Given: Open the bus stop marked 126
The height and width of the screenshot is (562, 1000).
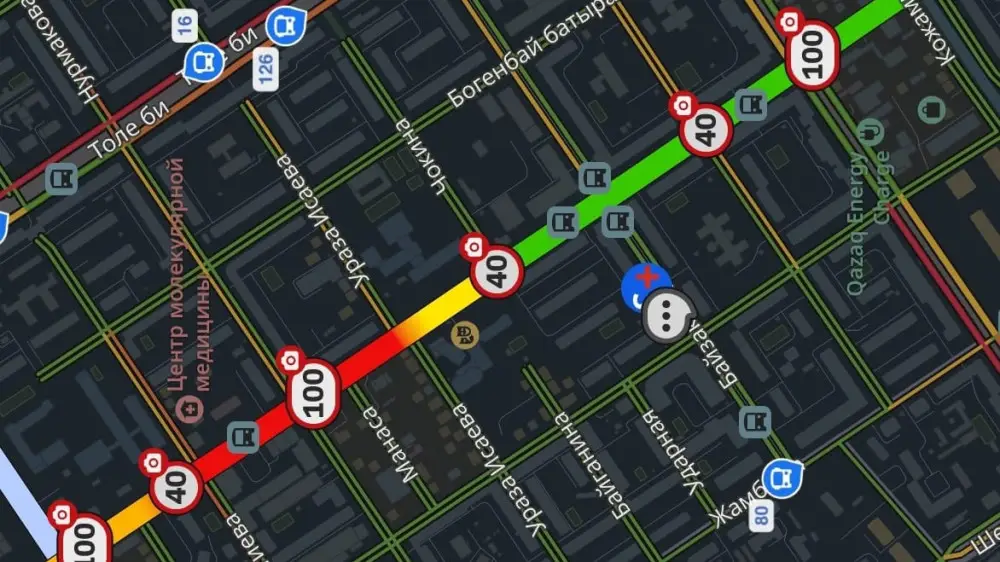Looking at the screenshot, I should (x=287, y=24).
